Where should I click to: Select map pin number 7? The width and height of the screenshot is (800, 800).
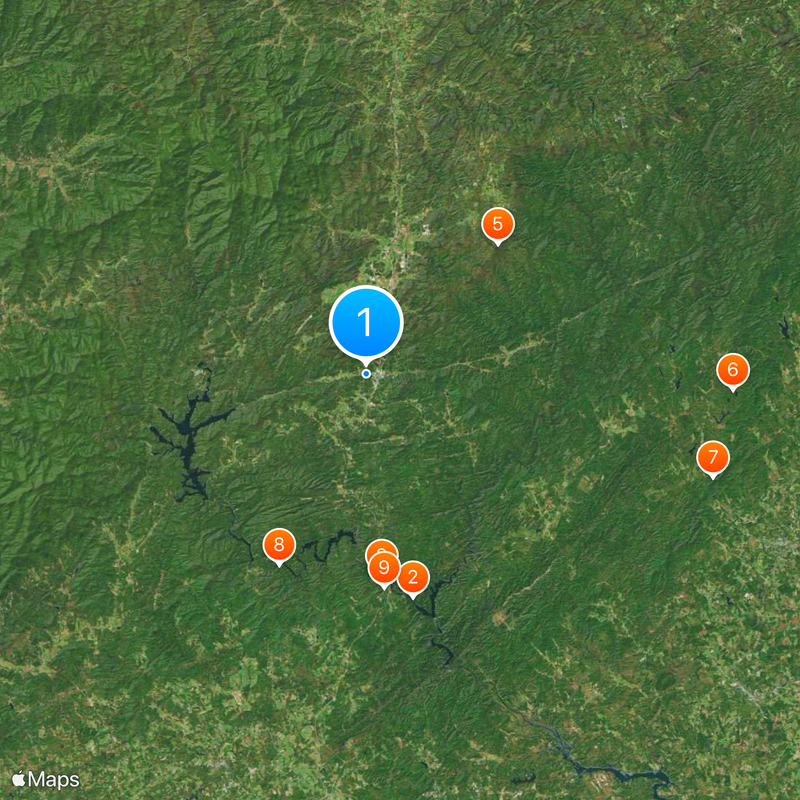coord(713,458)
